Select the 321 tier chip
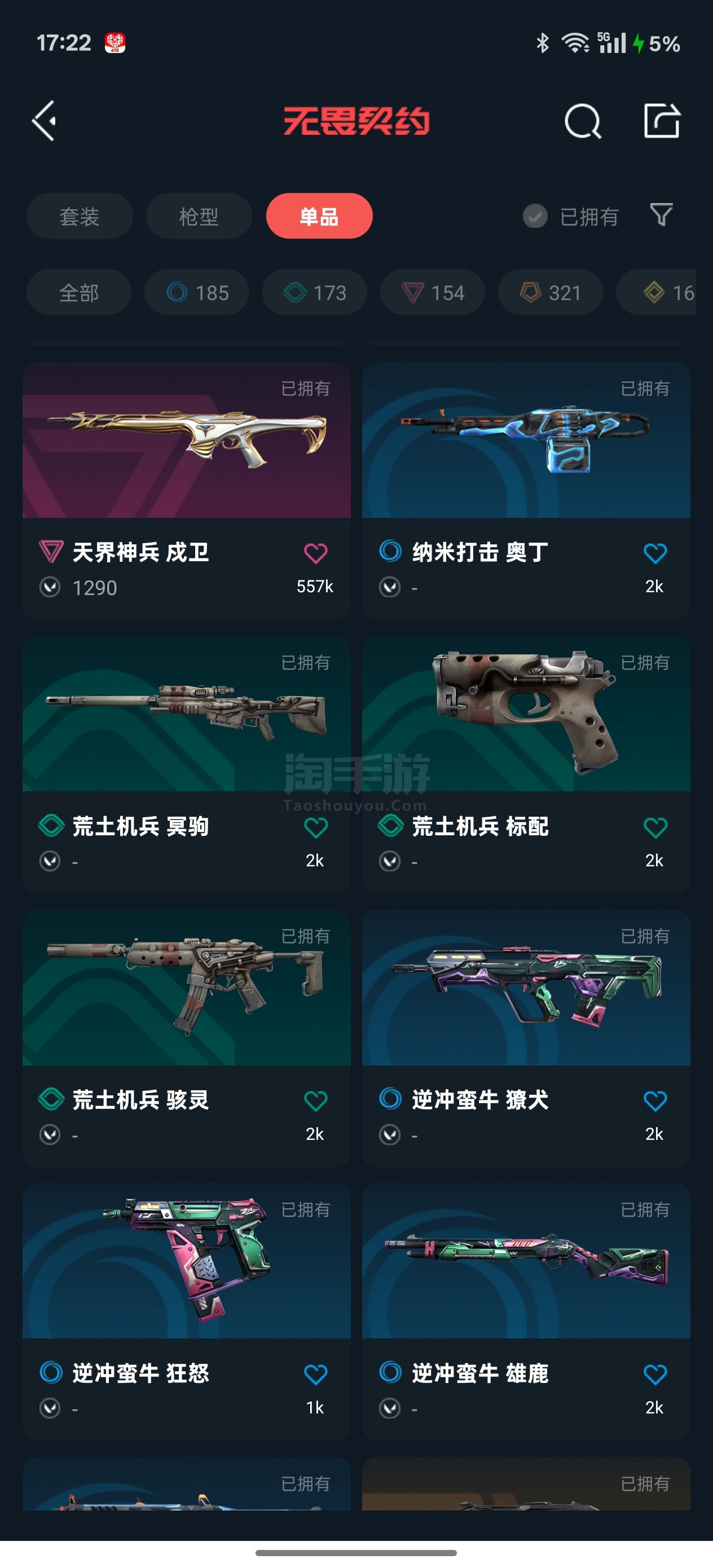713x1568 pixels. click(x=551, y=293)
